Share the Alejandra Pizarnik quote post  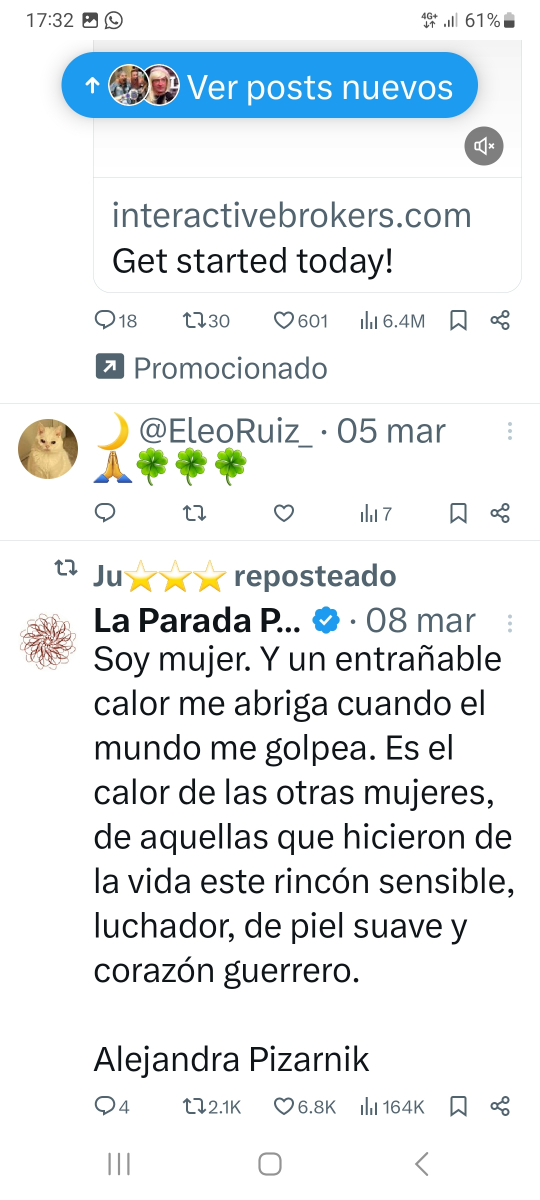501,1106
